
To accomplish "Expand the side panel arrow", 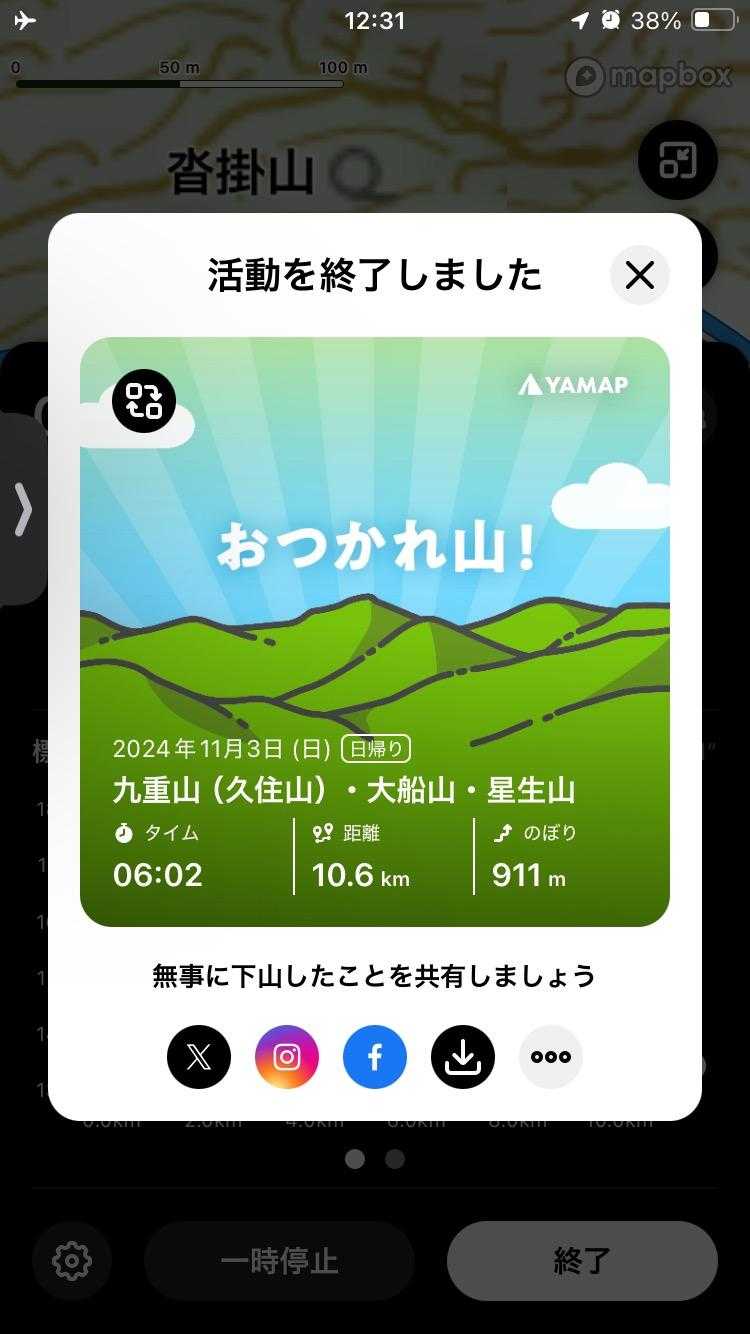I will [22, 510].
